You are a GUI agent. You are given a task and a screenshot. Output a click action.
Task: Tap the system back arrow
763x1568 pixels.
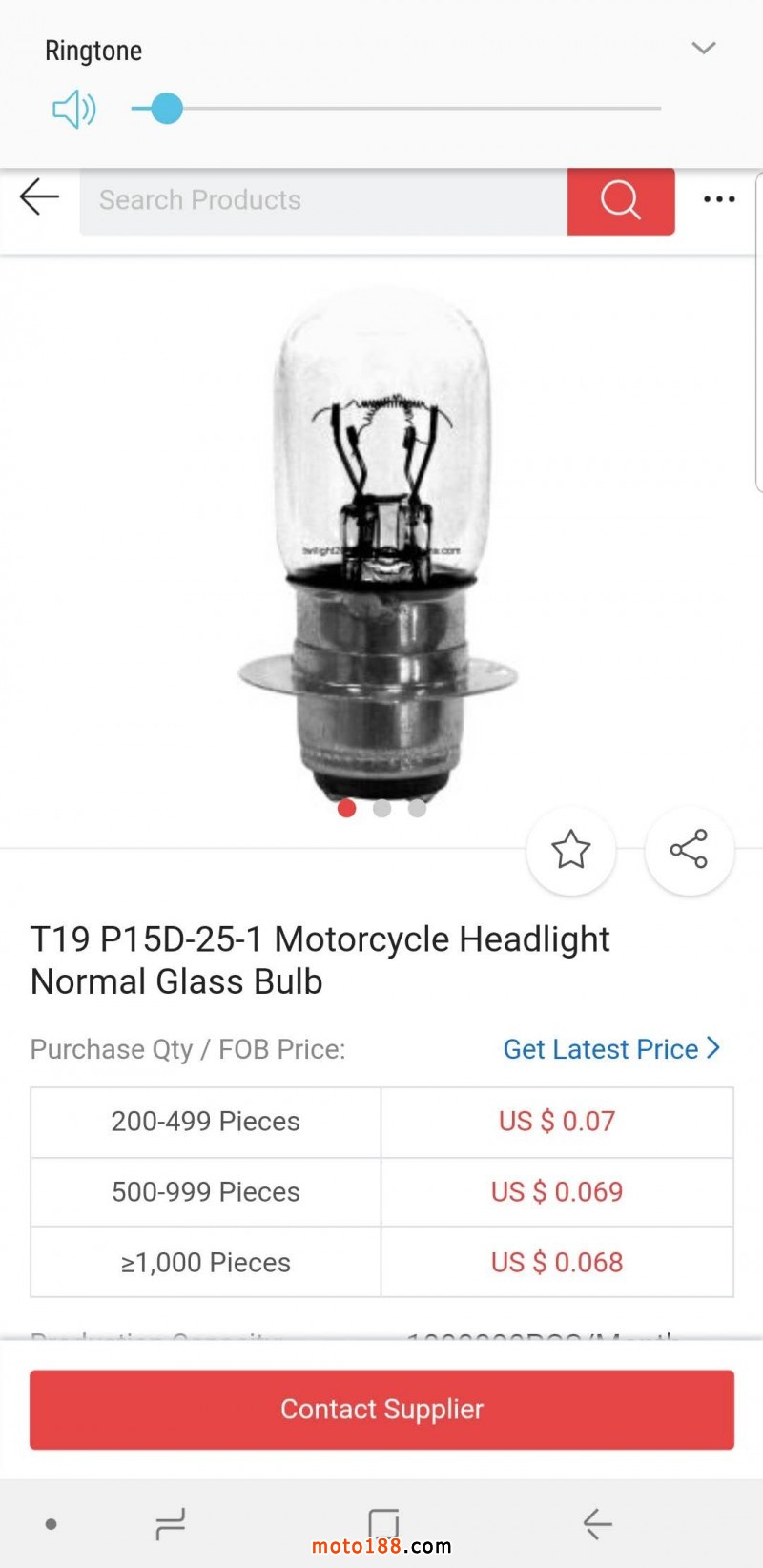click(597, 1524)
